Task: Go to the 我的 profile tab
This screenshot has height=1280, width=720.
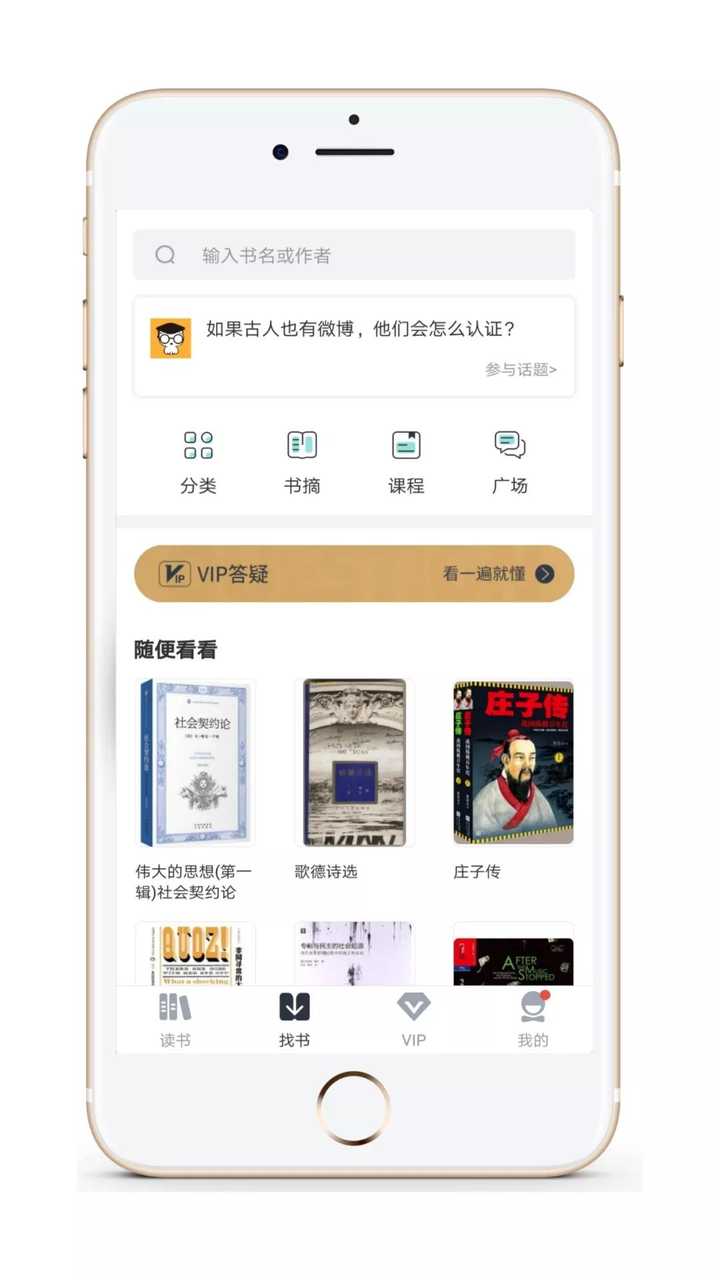Action: pos(533,1020)
